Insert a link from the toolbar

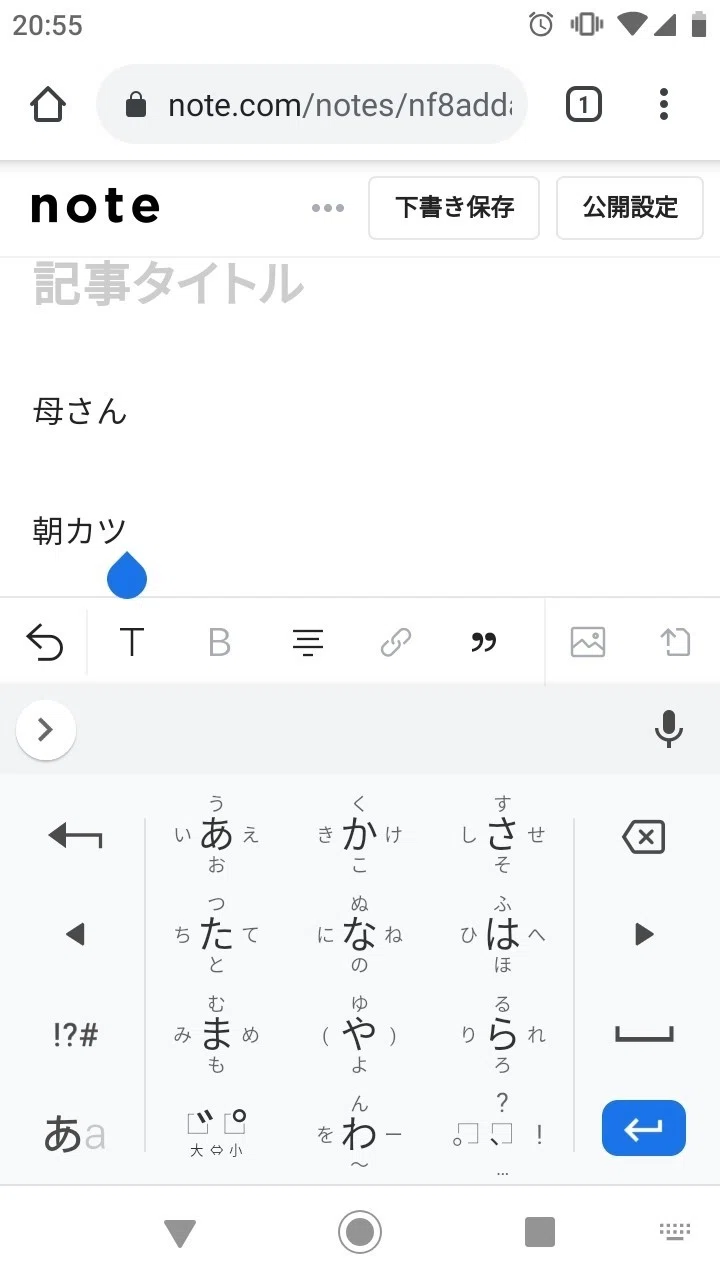tap(396, 642)
